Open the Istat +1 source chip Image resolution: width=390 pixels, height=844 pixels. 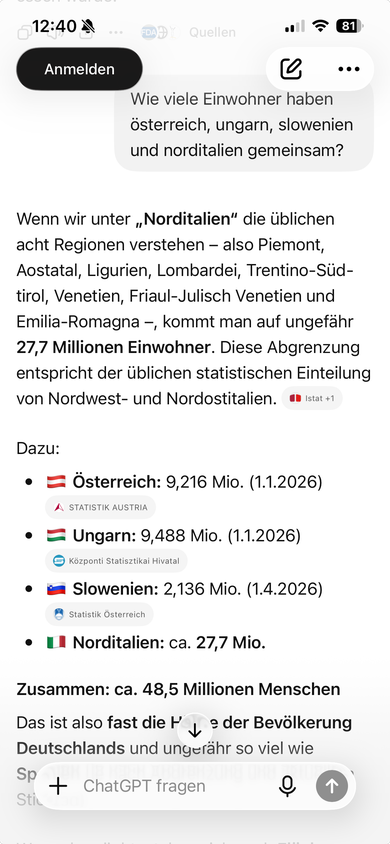pos(312,398)
